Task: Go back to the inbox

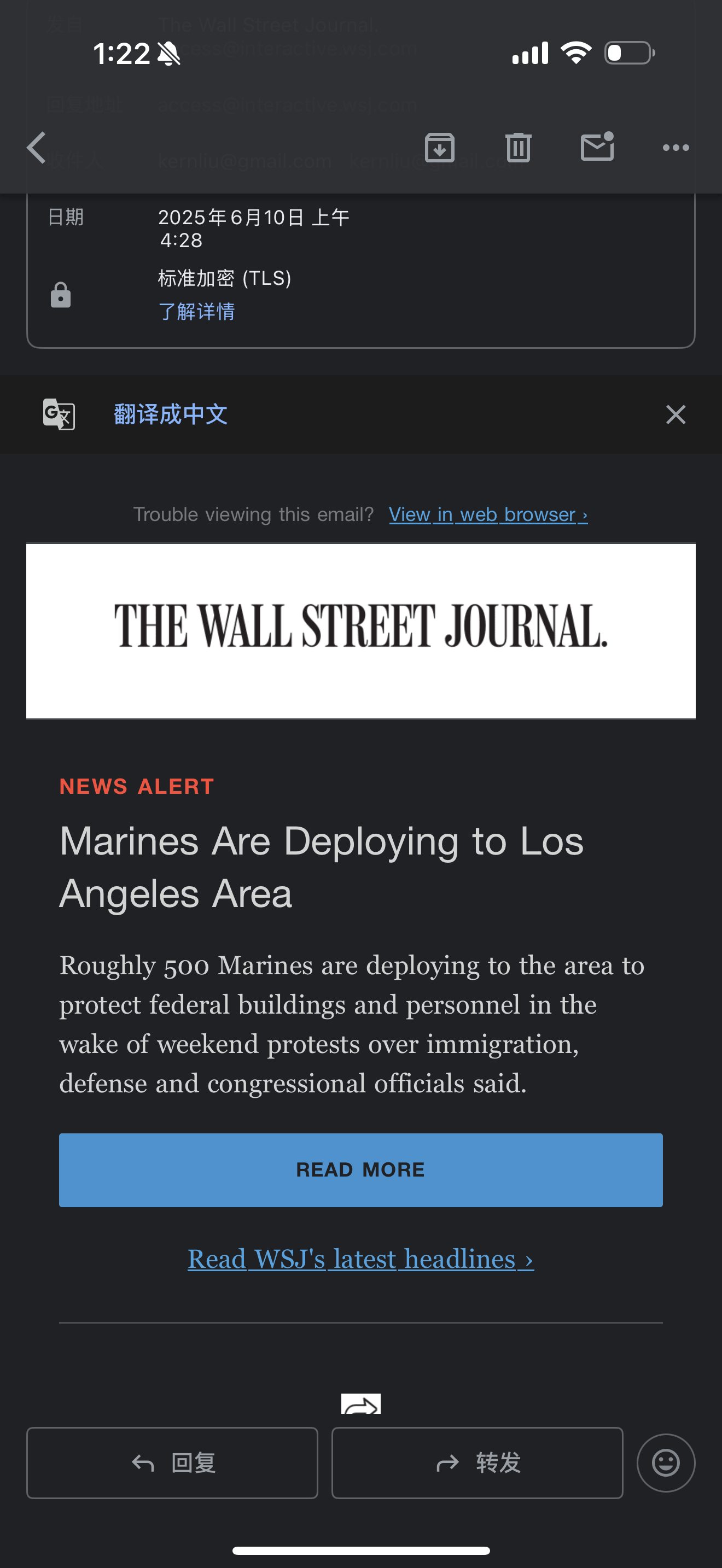Action: (x=37, y=147)
